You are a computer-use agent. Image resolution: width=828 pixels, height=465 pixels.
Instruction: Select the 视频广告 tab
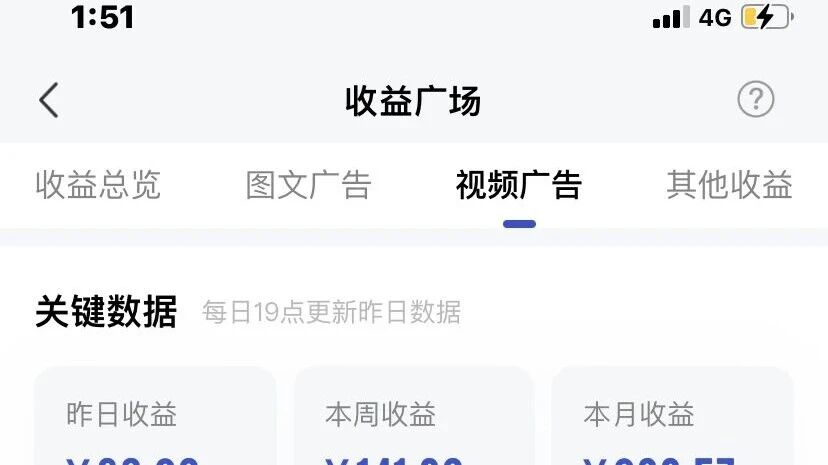[519, 185]
